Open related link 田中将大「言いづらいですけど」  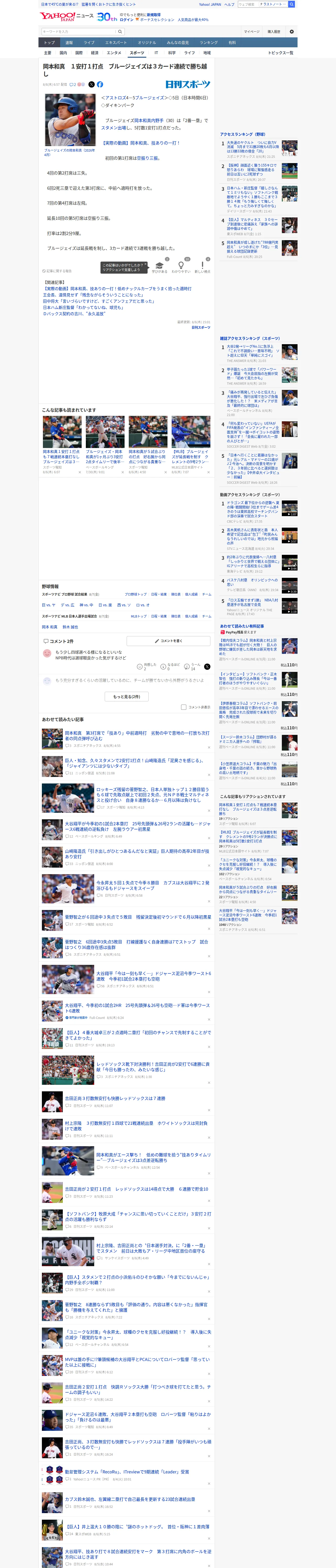98,301
